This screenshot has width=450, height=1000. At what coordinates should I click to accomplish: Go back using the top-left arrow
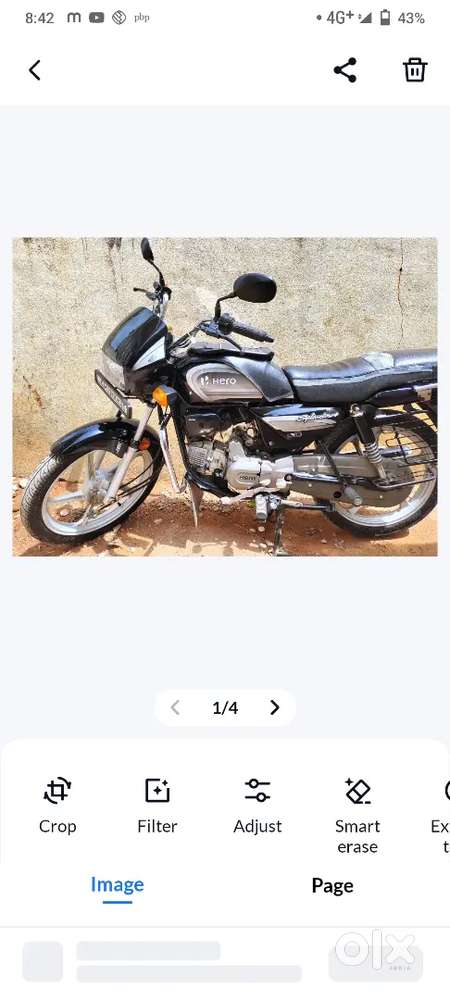(35, 70)
